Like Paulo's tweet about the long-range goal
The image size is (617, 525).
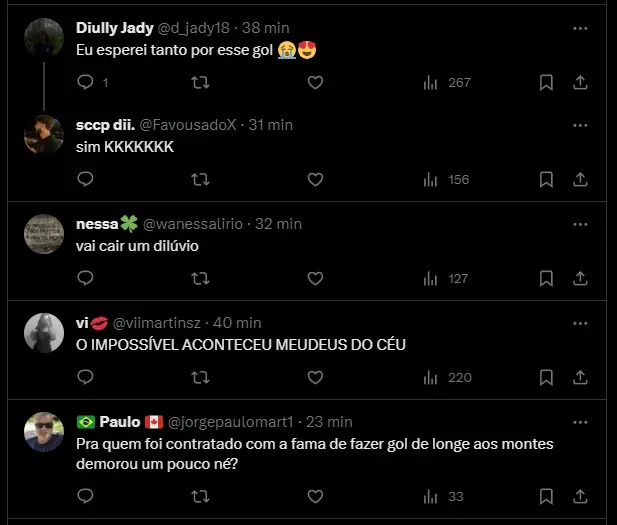[315, 496]
